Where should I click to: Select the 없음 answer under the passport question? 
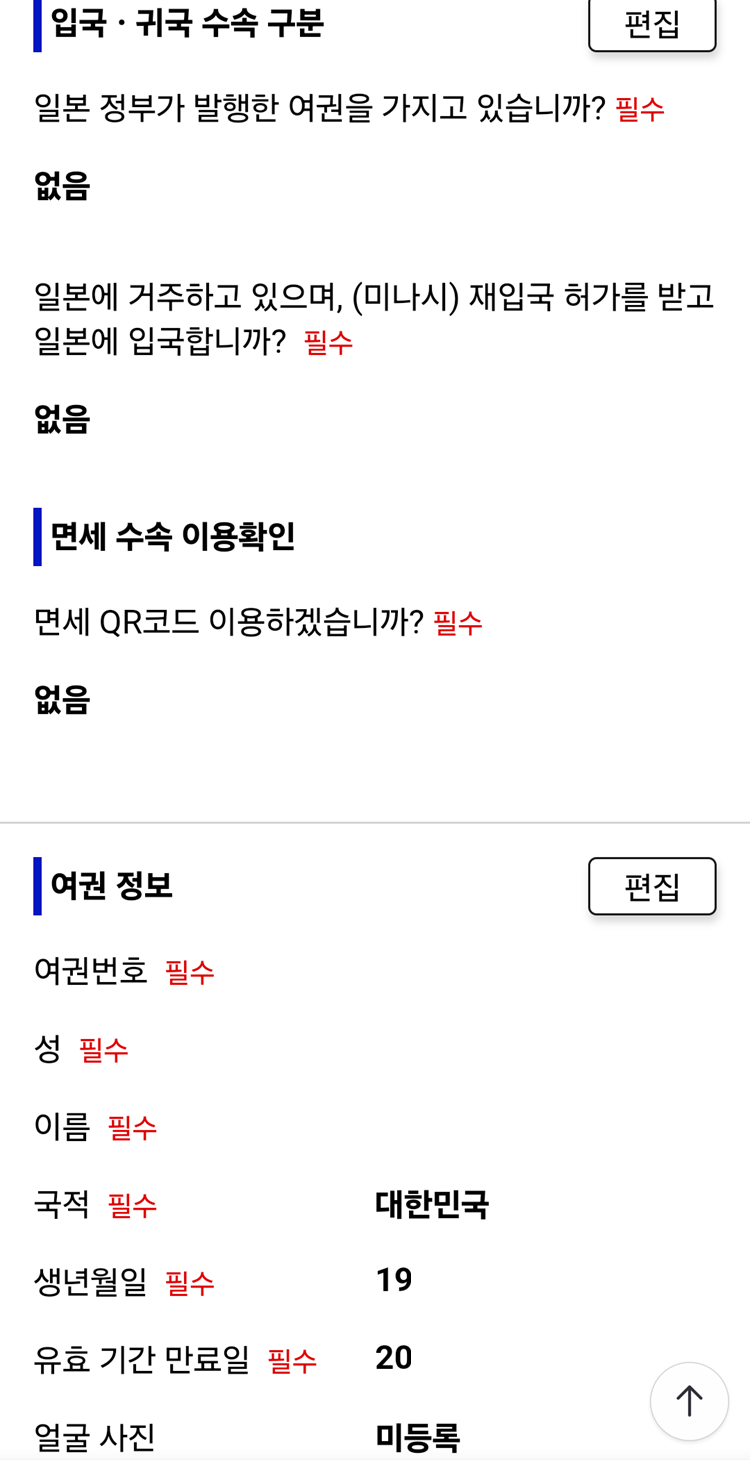60,186
